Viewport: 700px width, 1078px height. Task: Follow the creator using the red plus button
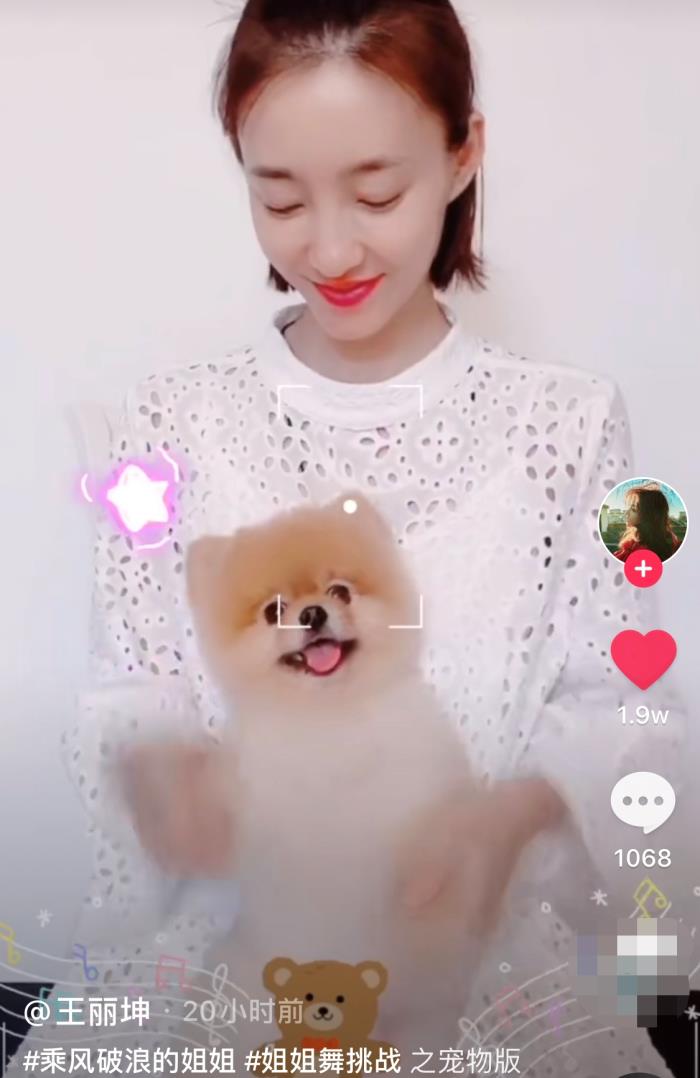(x=643, y=570)
